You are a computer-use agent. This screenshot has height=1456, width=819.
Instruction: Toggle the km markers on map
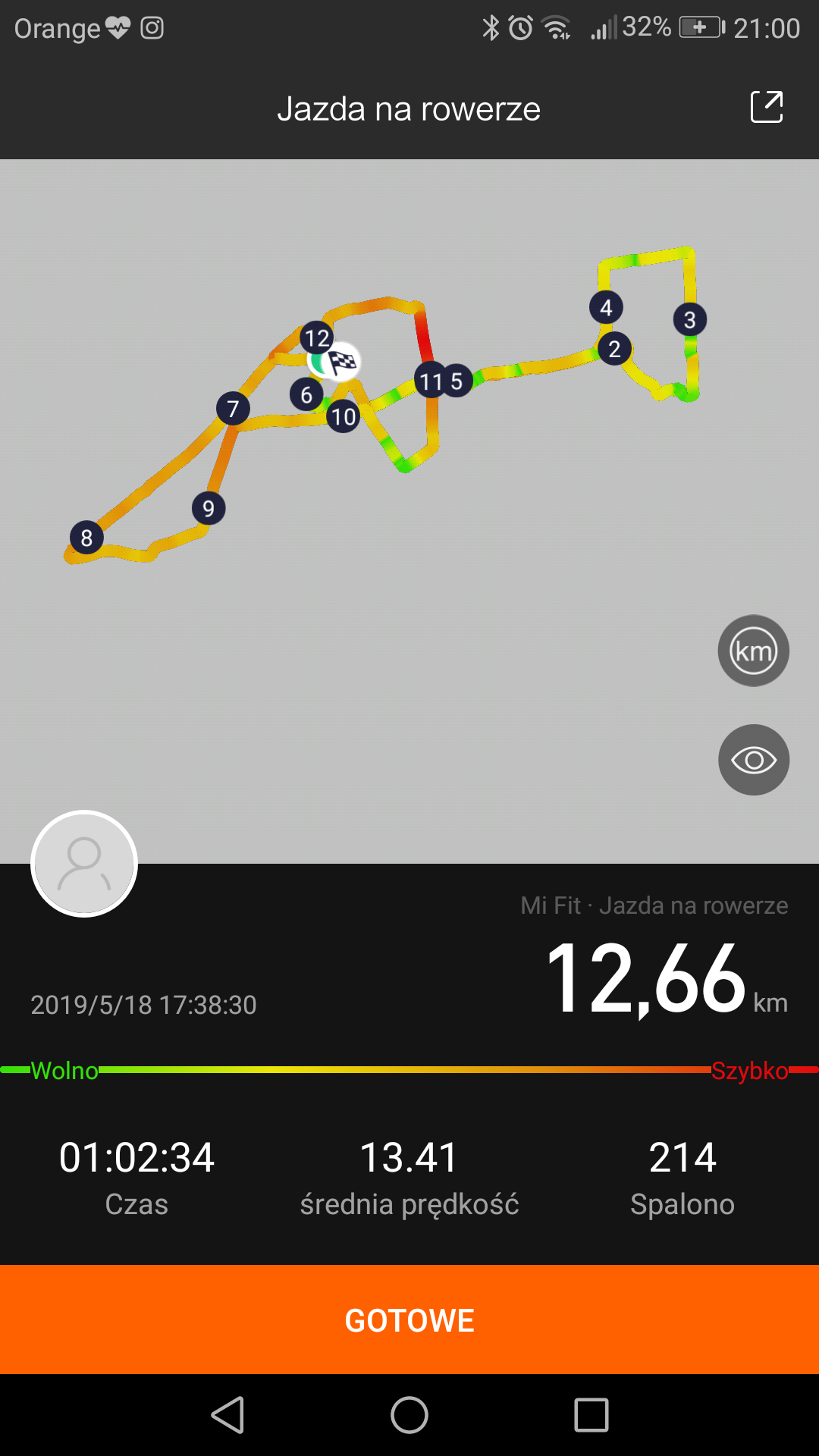click(754, 651)
